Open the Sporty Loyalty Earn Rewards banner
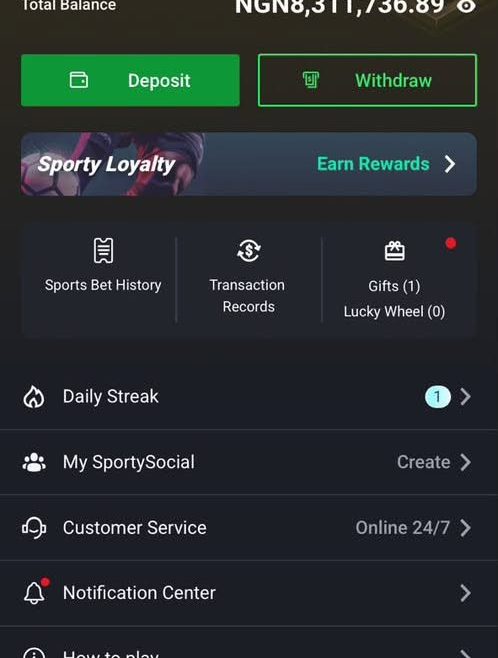Screen dimensions: 498x658 pyautogui.click(x=249, y=164)
